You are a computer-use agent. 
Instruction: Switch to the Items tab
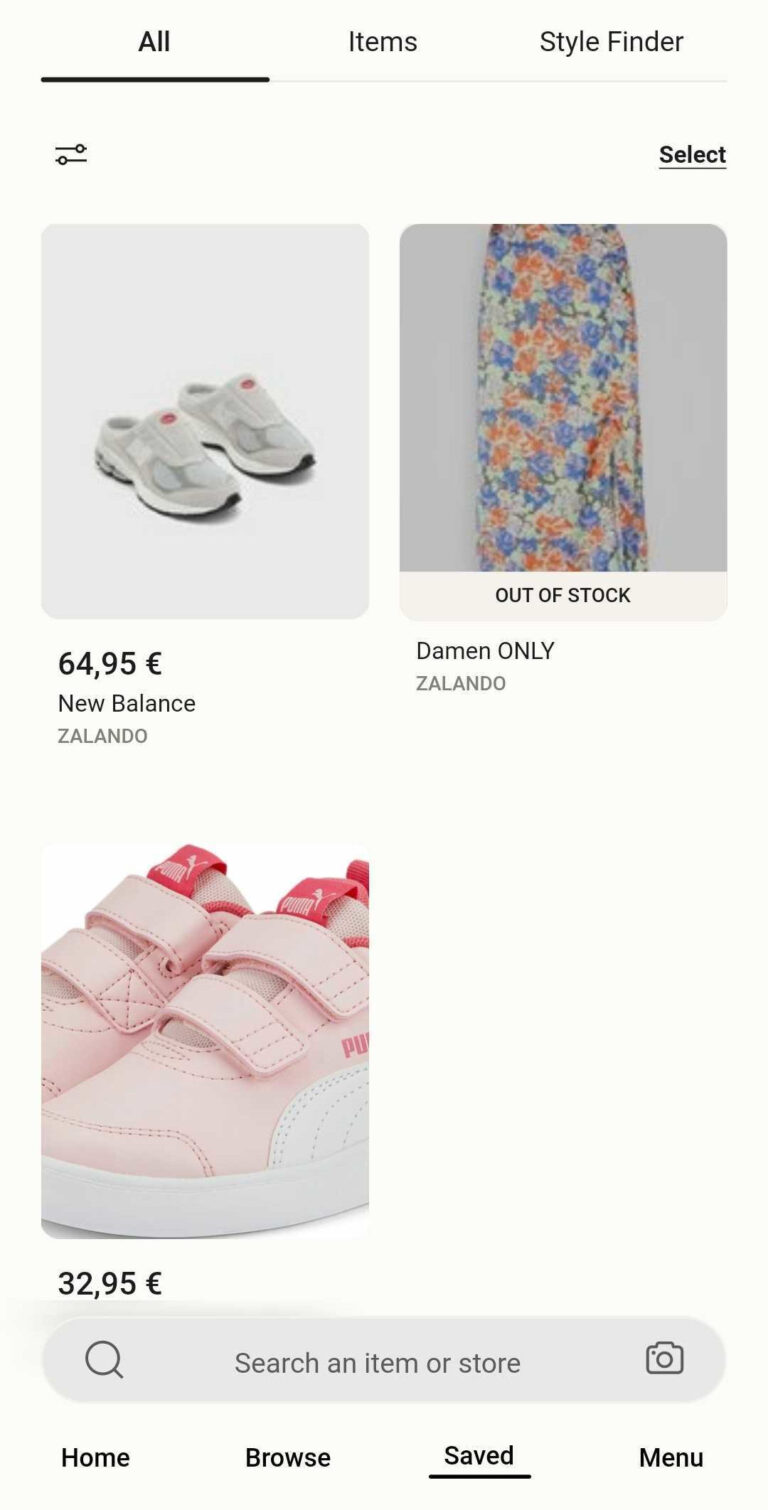point(382,42)
